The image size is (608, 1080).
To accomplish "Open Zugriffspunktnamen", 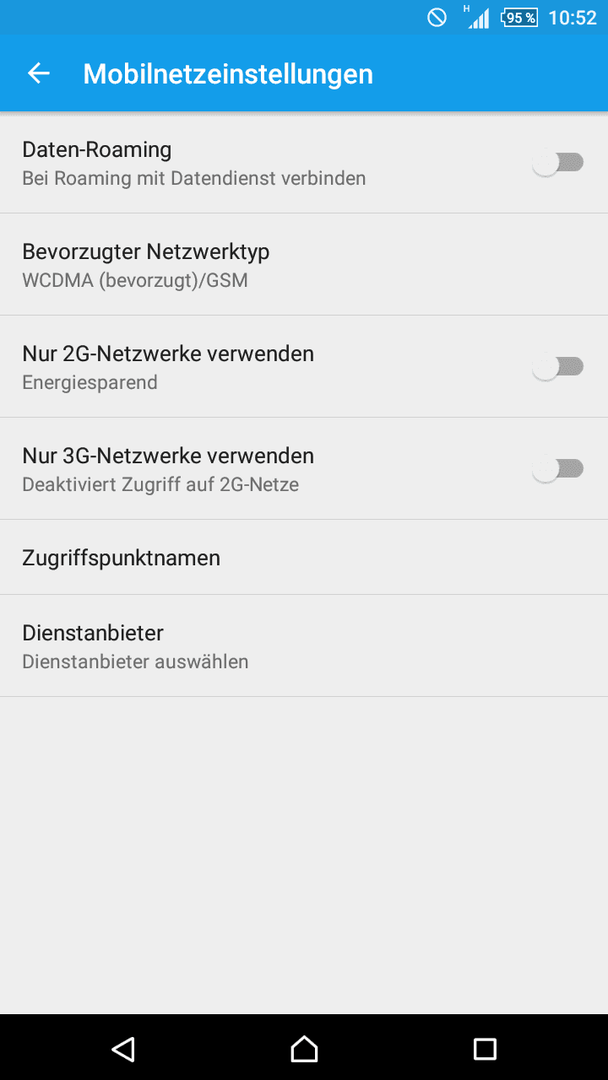I will pos(304,557).
